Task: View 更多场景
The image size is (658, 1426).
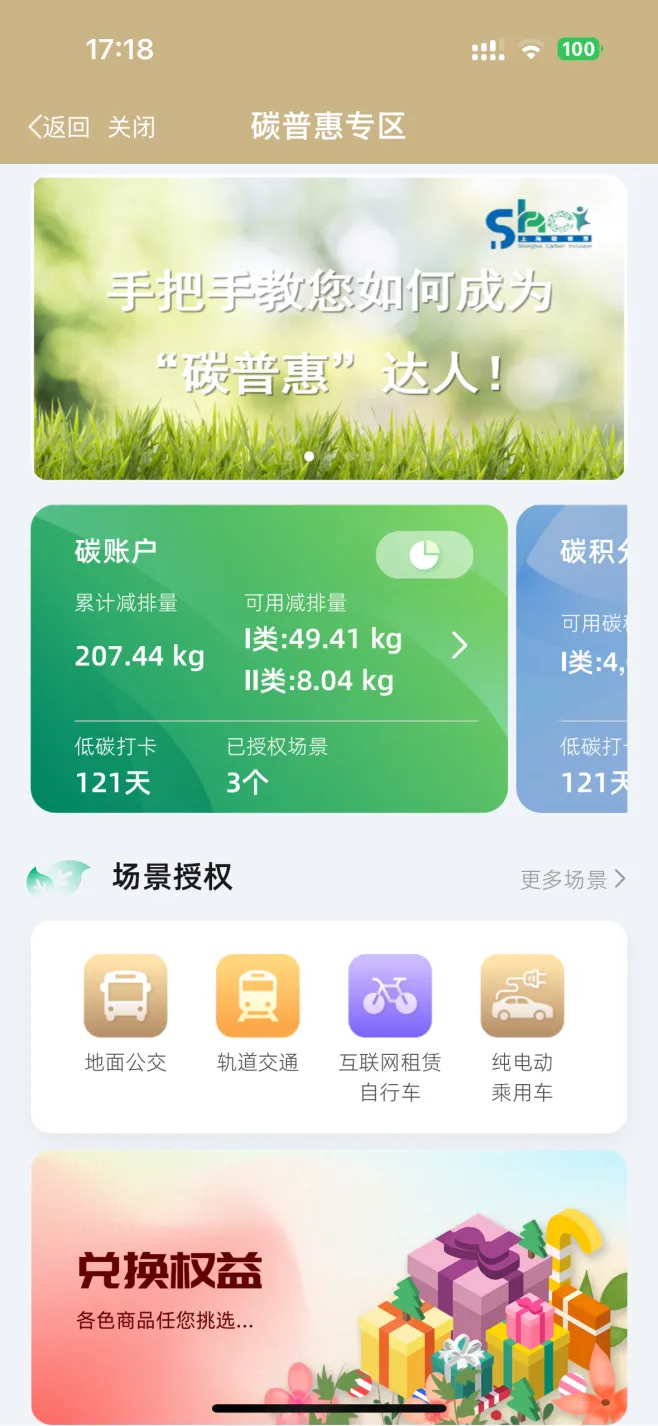Action: pyautogui.click(x=572, y=879)
